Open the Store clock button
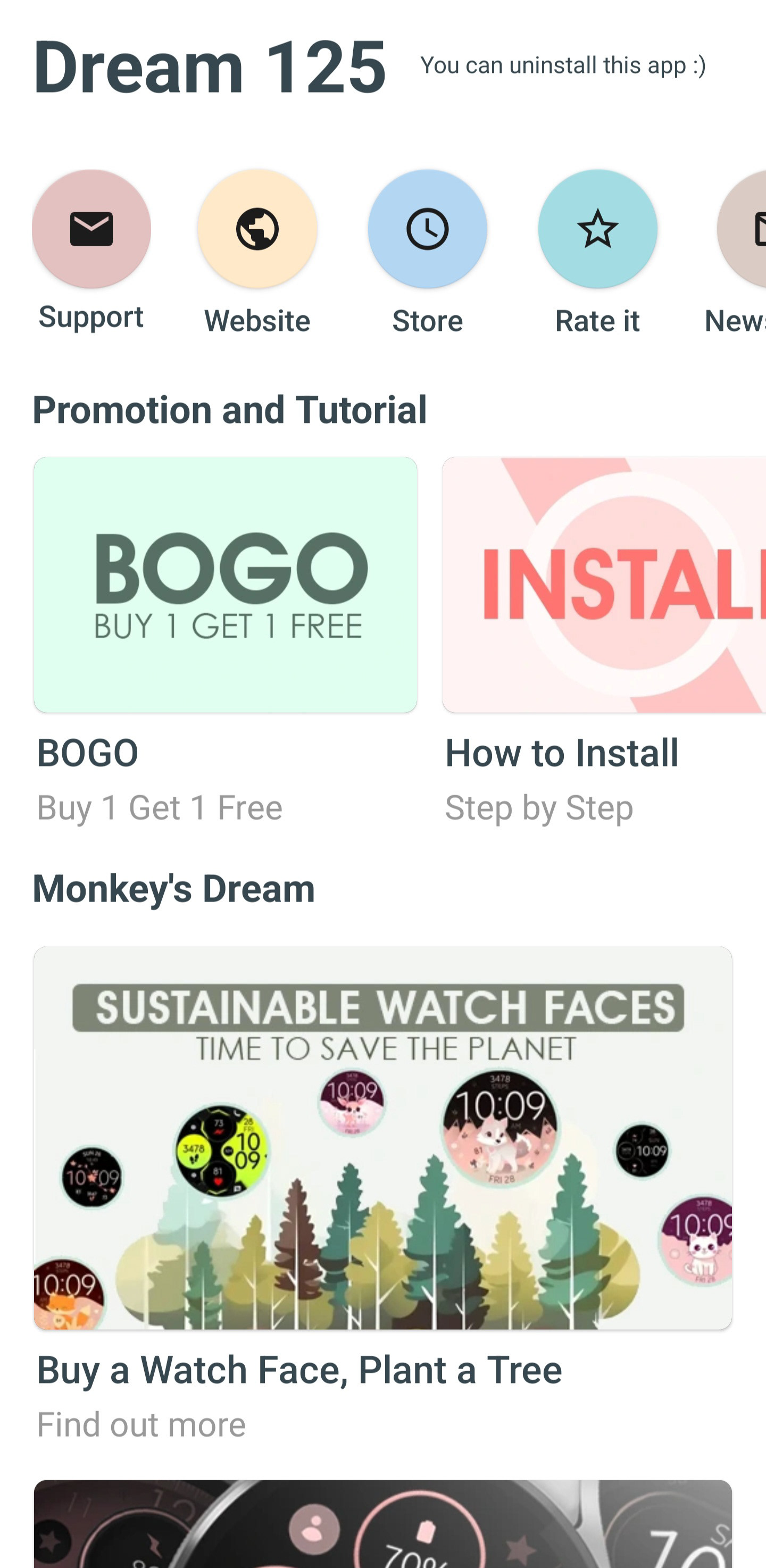This screenshot has height=1568, width=766. (x=427, y=229)
